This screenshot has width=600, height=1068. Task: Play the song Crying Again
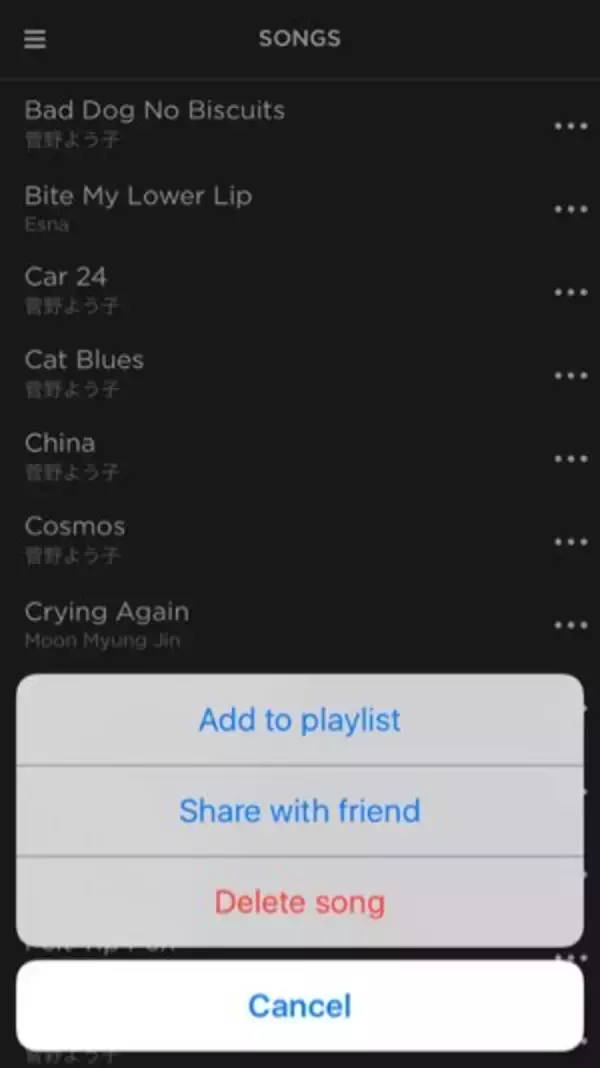click(x=107, y=612)
